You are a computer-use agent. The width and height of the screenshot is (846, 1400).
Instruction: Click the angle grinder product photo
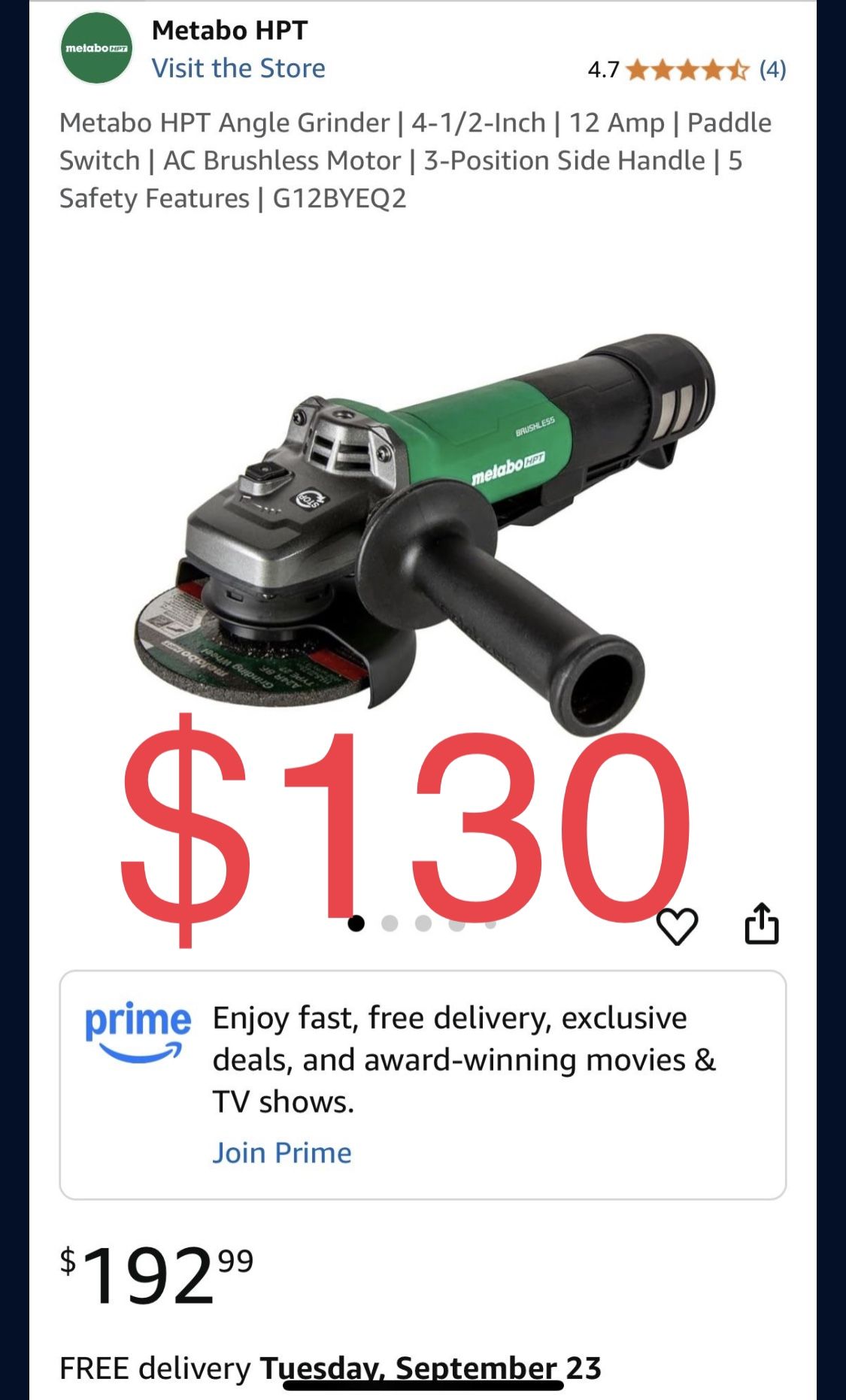421,526
